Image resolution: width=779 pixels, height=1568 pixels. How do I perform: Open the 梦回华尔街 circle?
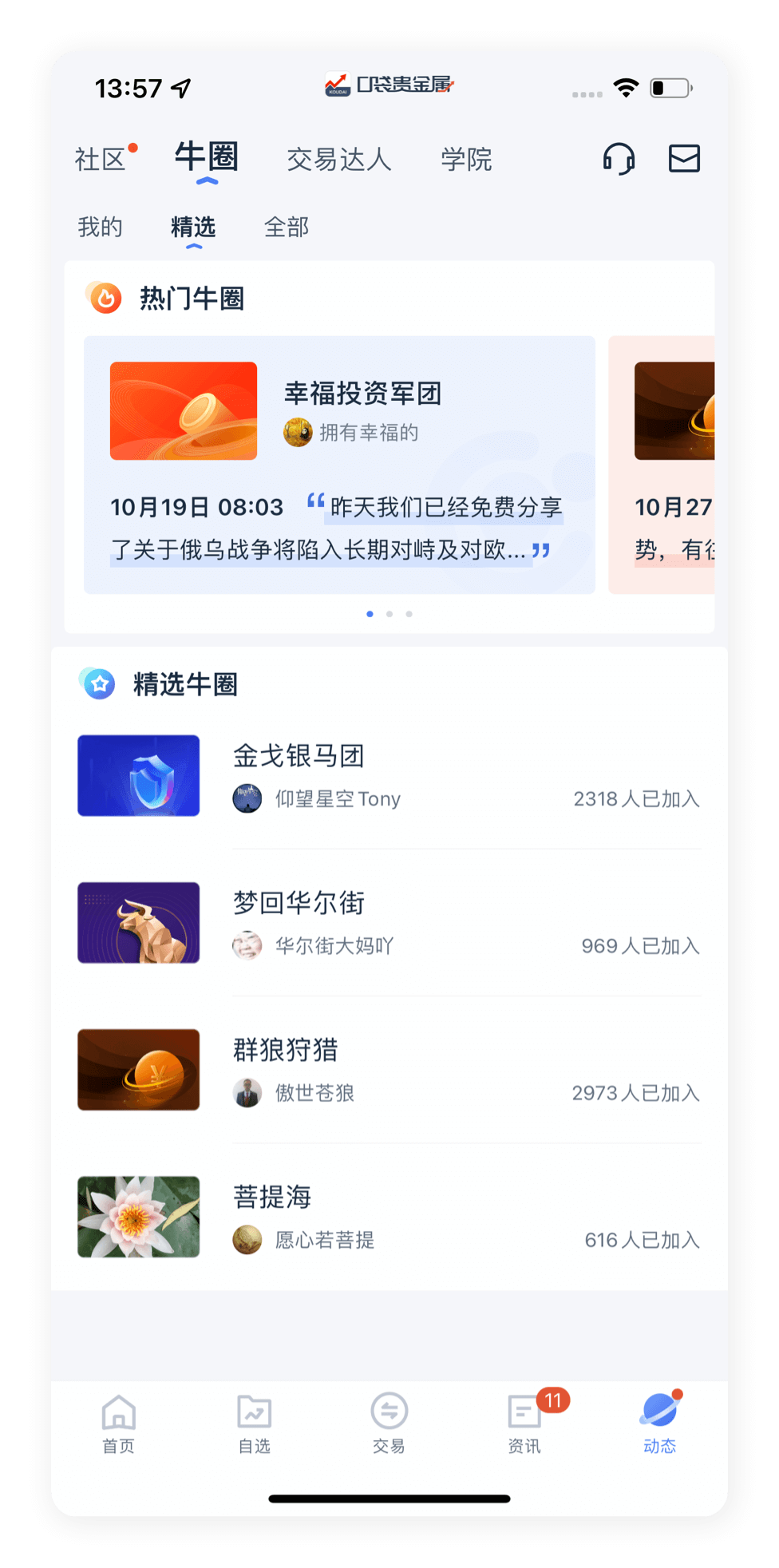pos(389,922)
